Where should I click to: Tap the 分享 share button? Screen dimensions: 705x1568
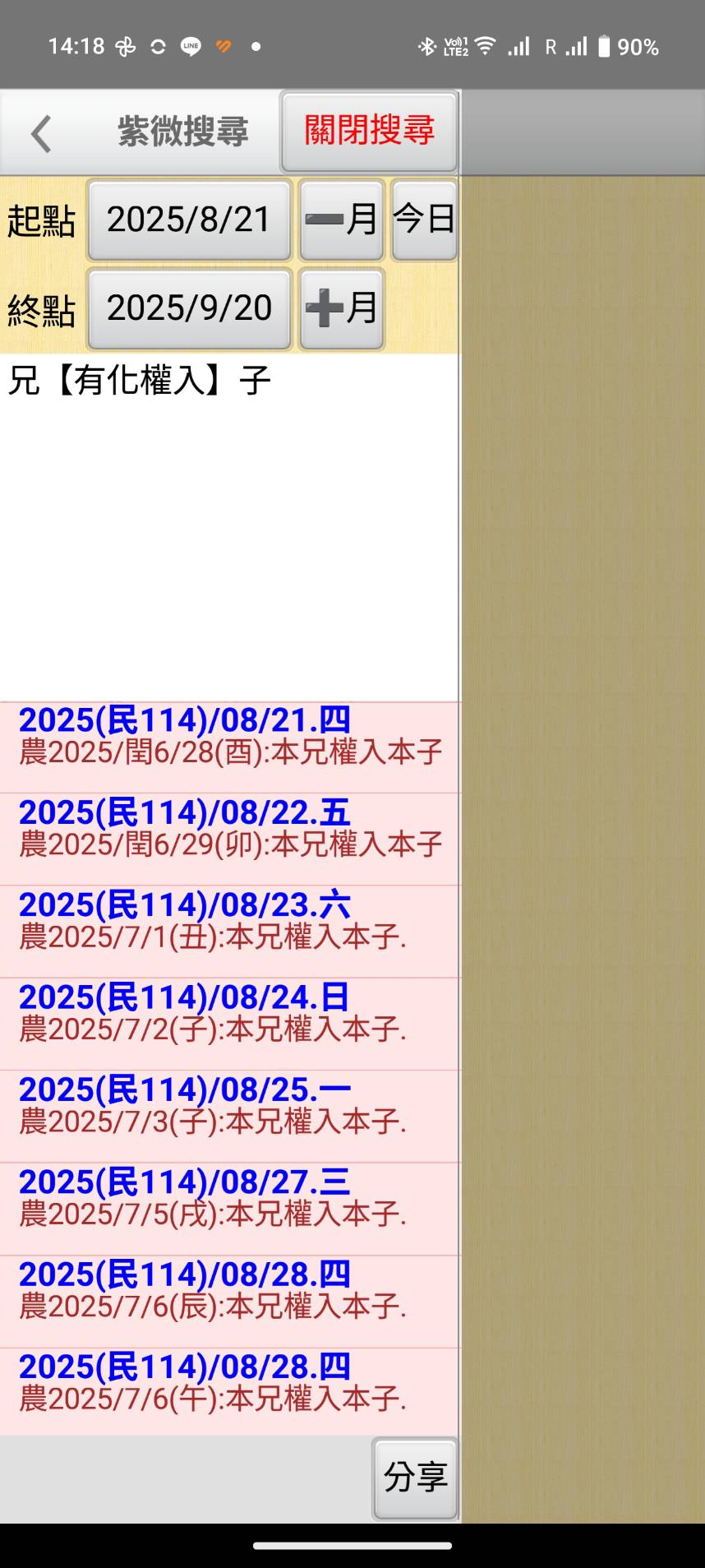click(415, 1478)
